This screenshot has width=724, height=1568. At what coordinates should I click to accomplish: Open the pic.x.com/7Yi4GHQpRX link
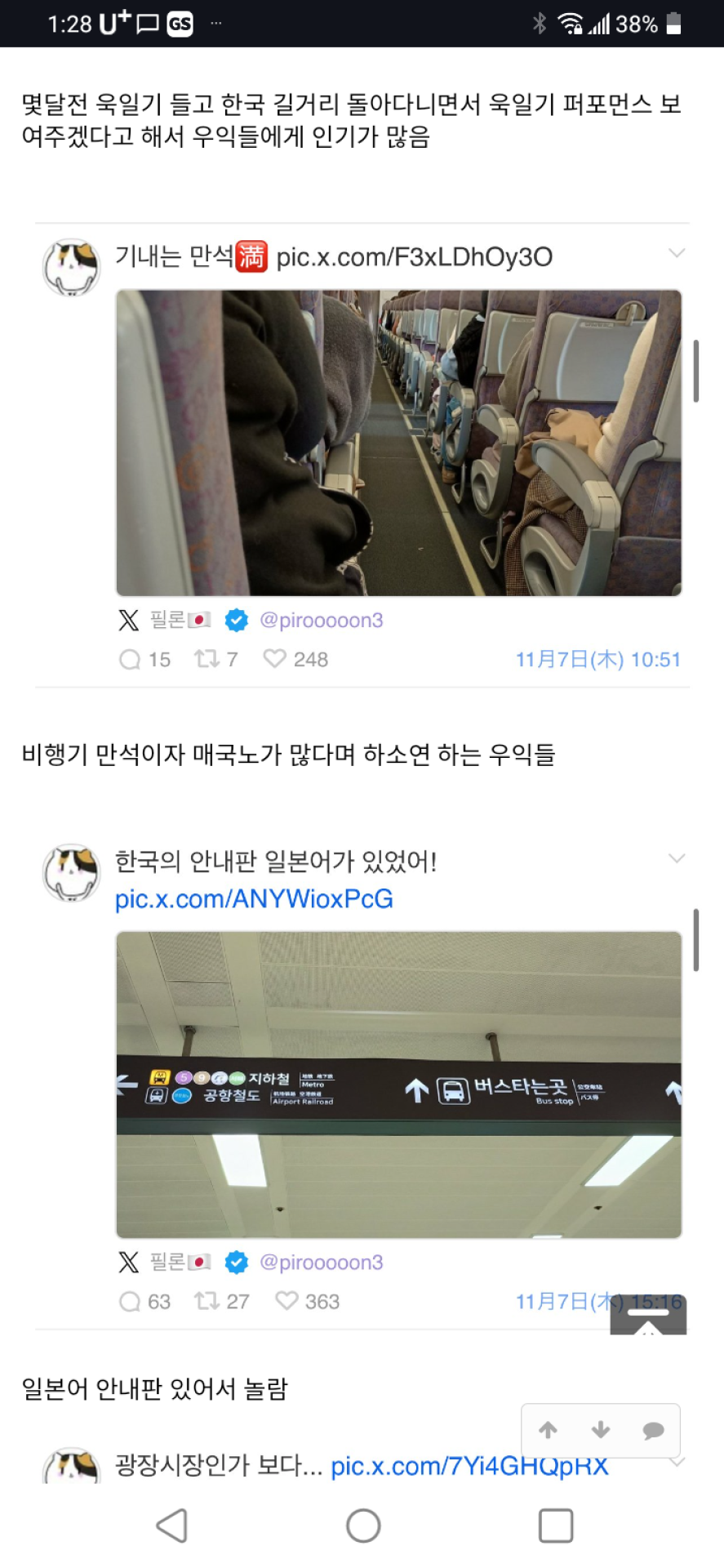[469, 1466]
